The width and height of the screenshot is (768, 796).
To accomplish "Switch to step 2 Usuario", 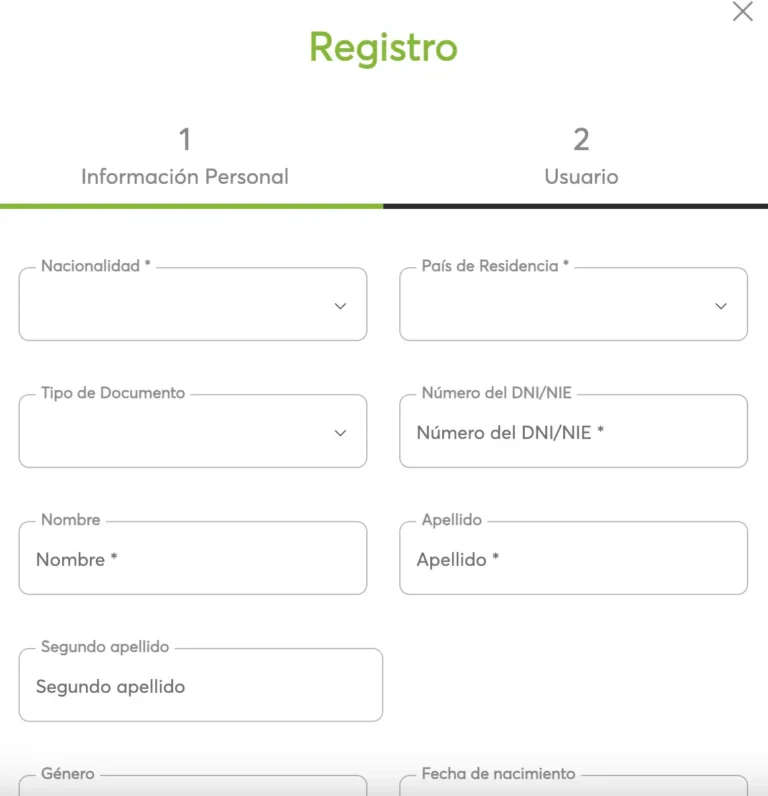I will [x=581, y=157].
